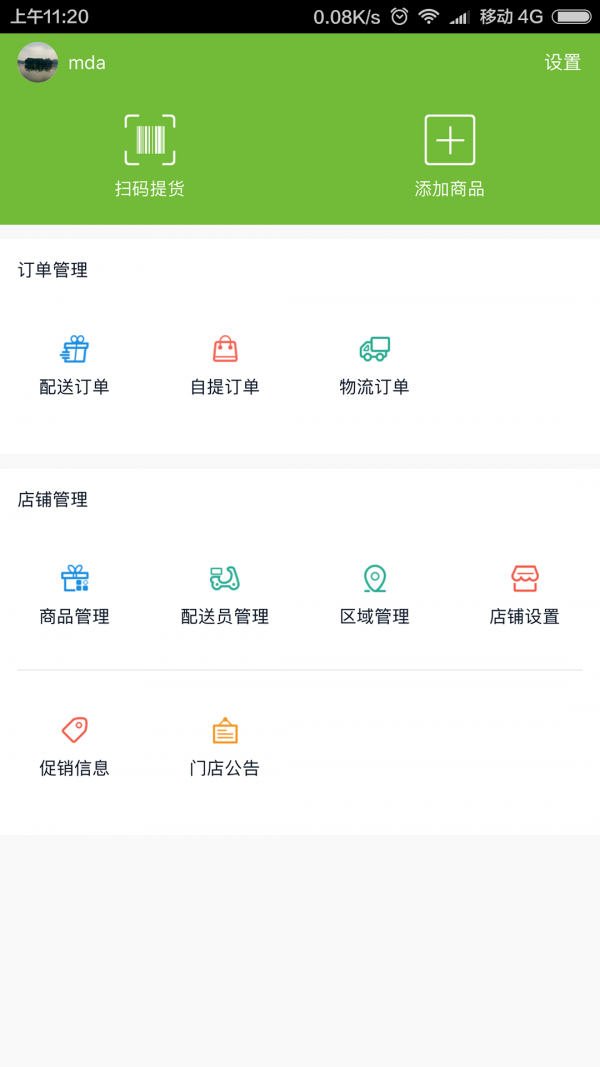Screen dimensions: 600x1067
Task: Open 门店公告
Action: [225, 746]
